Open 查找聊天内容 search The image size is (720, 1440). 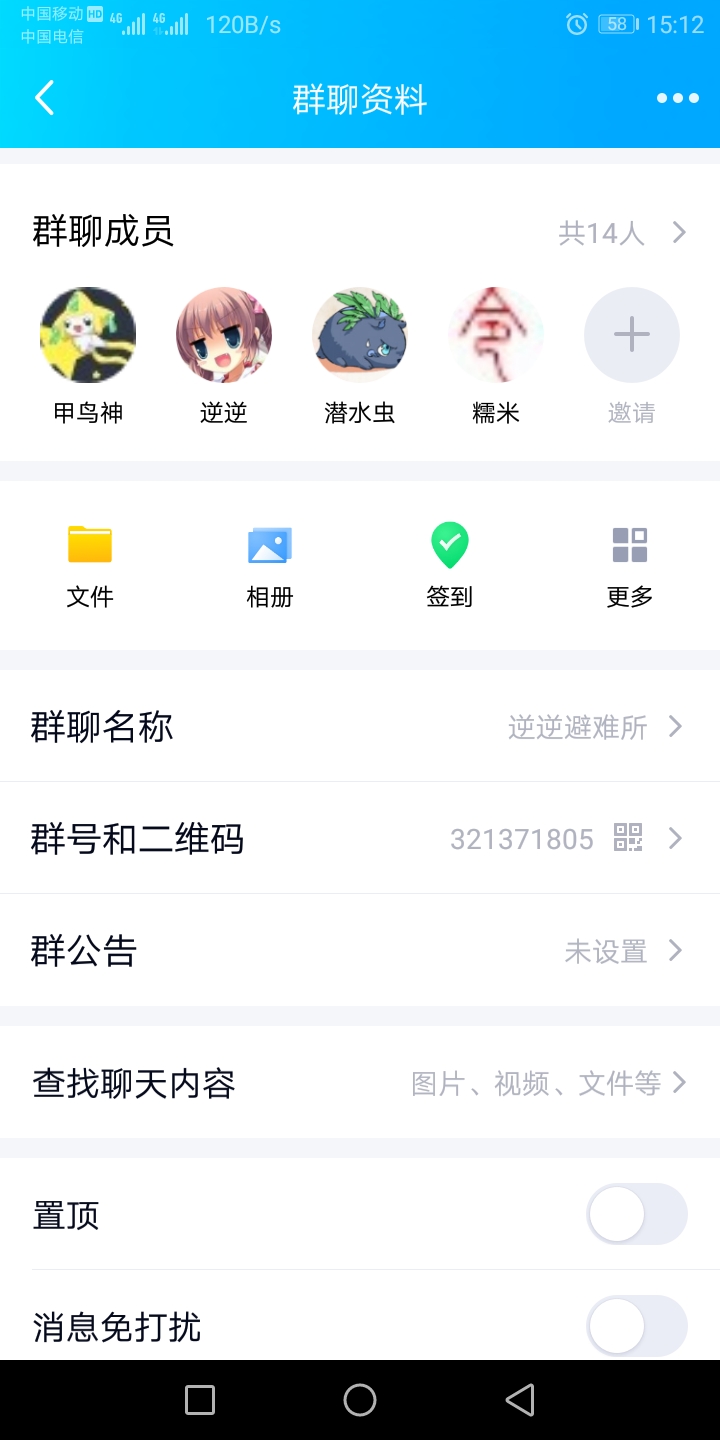360,1082
